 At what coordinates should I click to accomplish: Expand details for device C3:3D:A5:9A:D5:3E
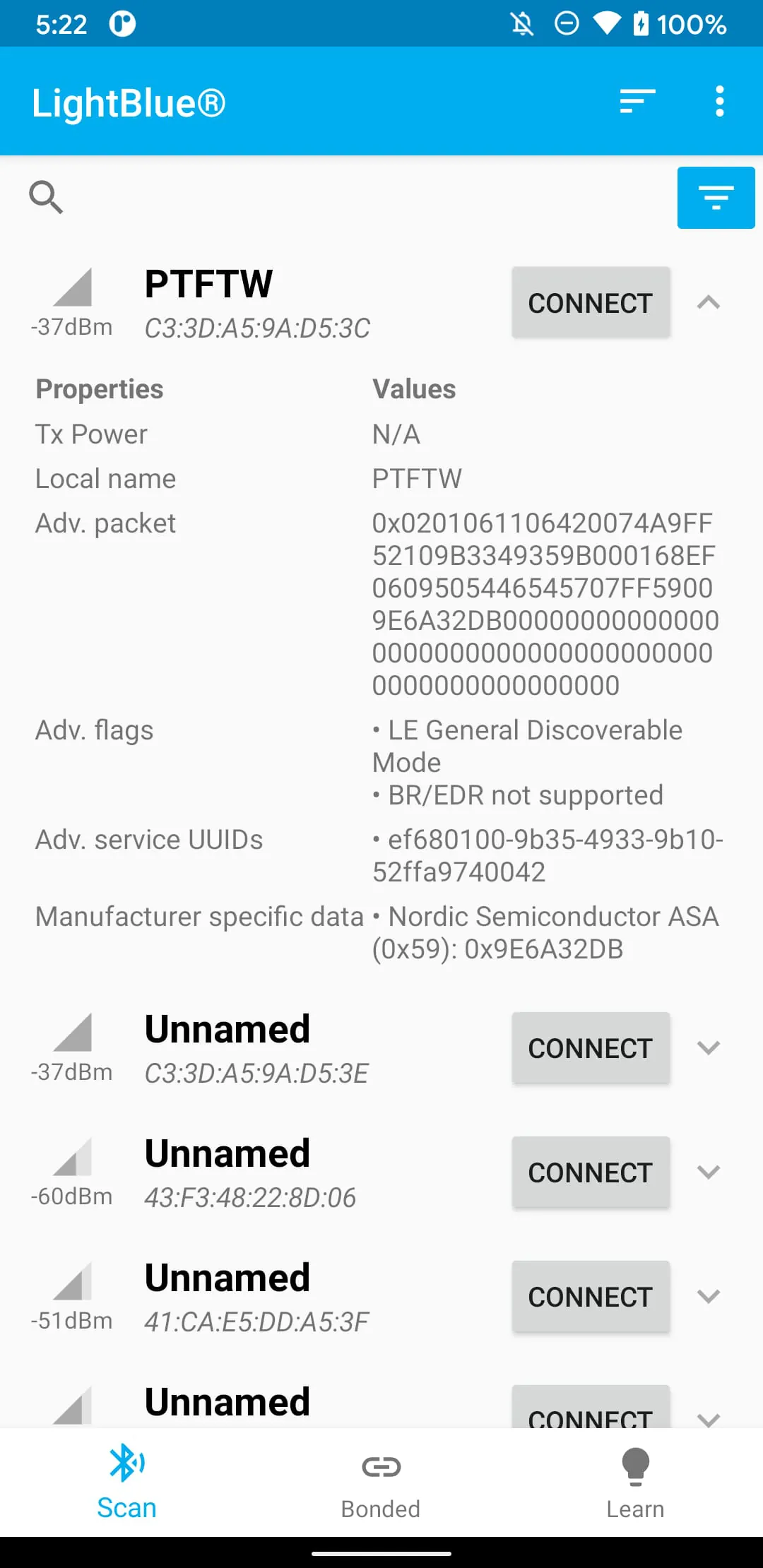click(x=708, y=1048)
